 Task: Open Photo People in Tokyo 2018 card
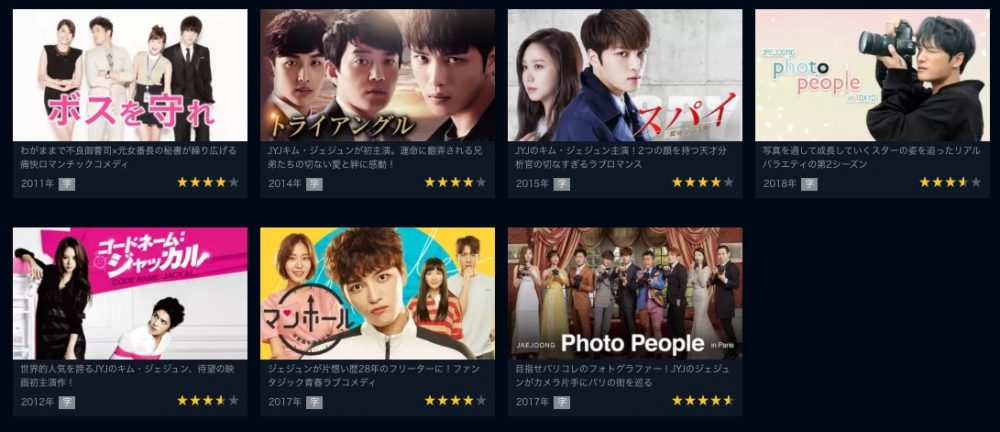[x=872, y=76]
